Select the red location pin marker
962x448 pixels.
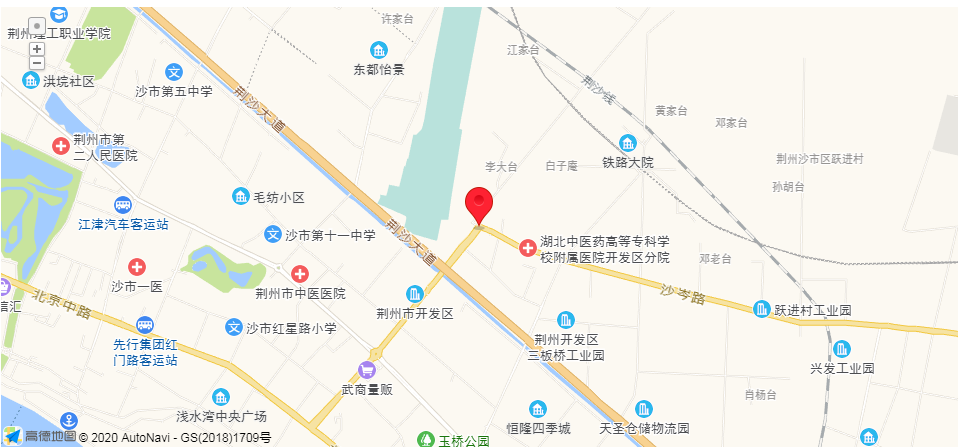click(x=480, y=204)
